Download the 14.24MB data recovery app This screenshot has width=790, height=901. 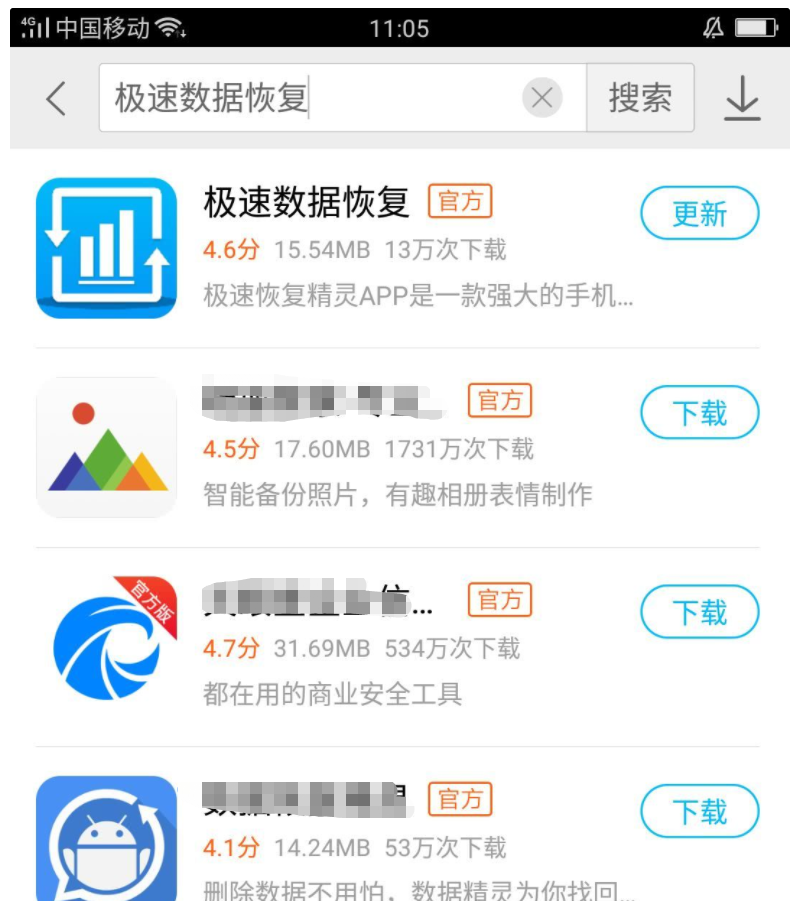point(699,811)
